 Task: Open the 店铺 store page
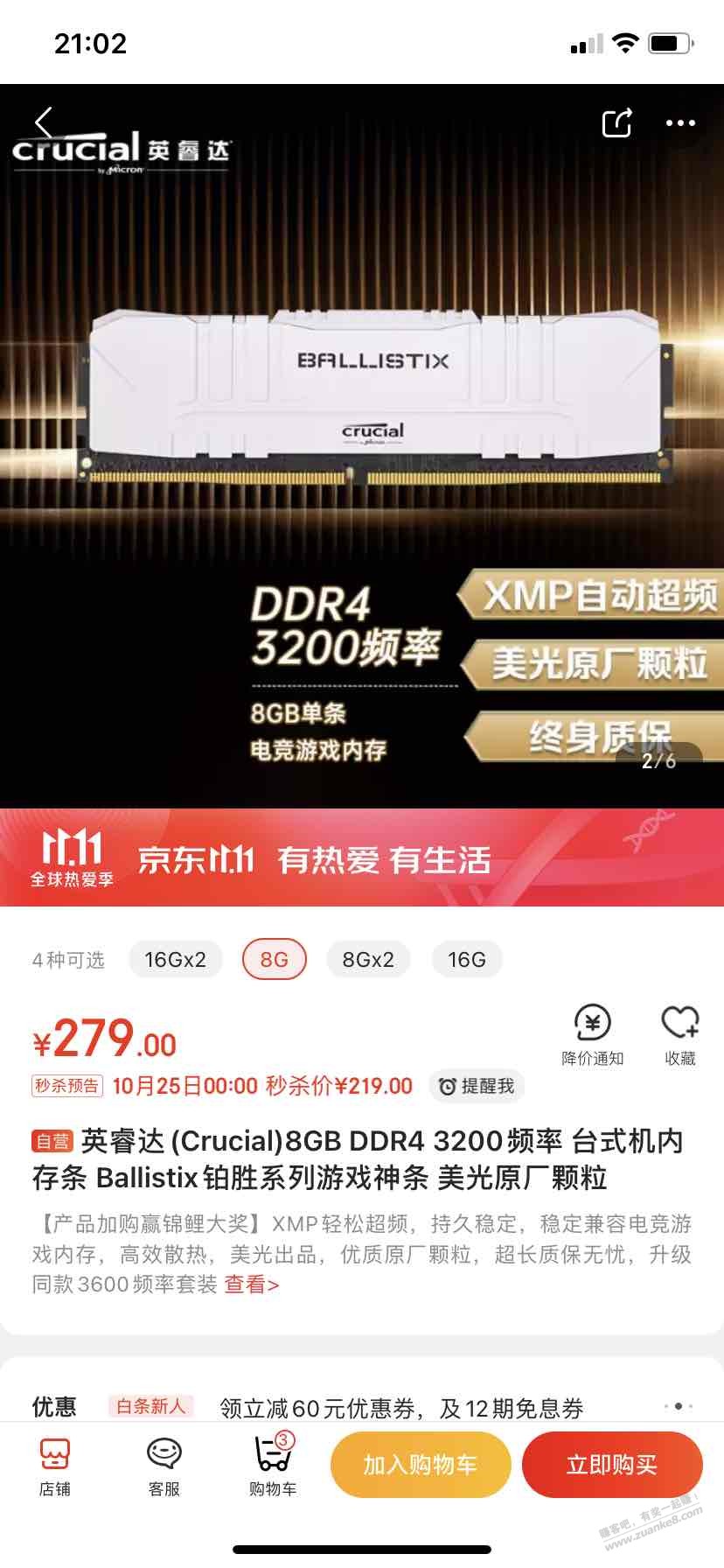[x=54, y=1464]
